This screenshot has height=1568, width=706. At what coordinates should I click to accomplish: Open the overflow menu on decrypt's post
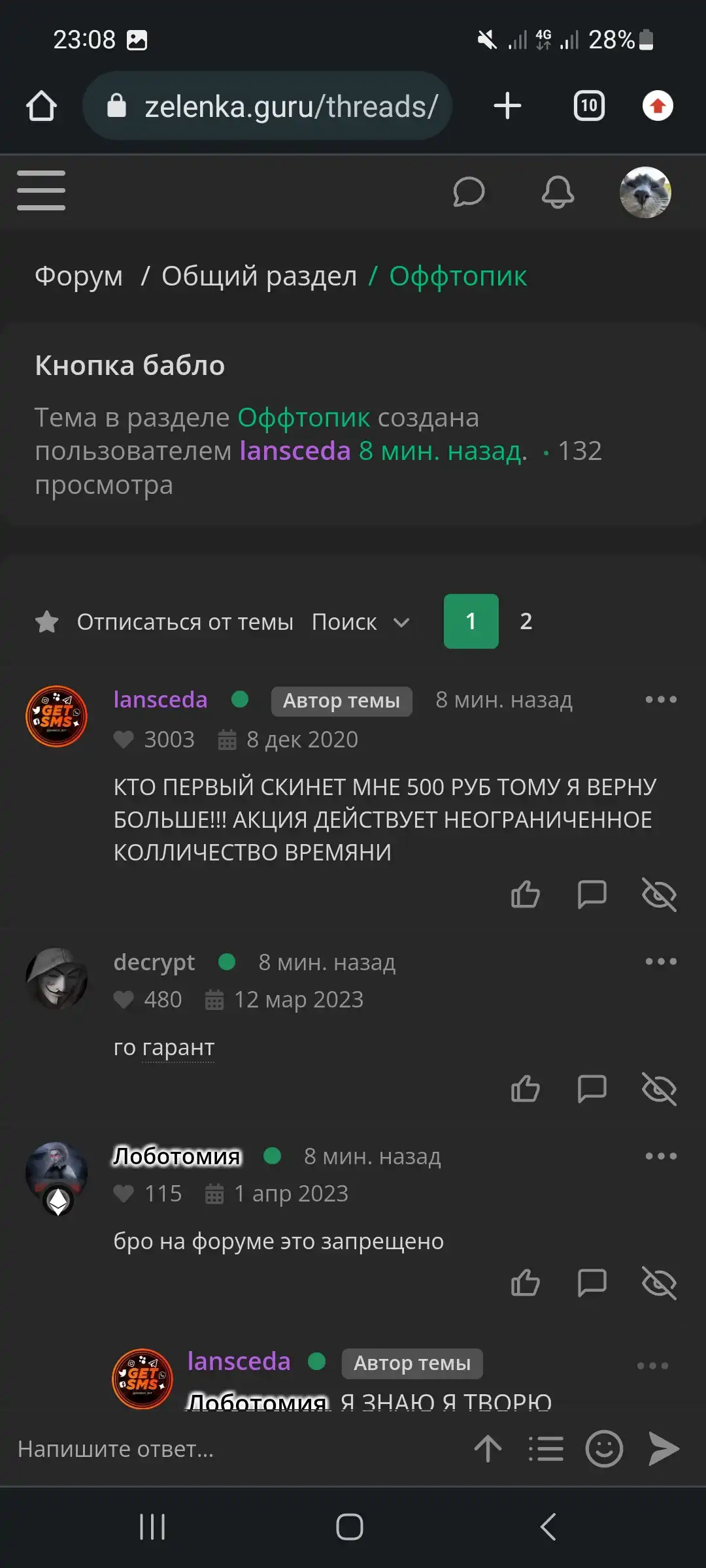[661, 962]
